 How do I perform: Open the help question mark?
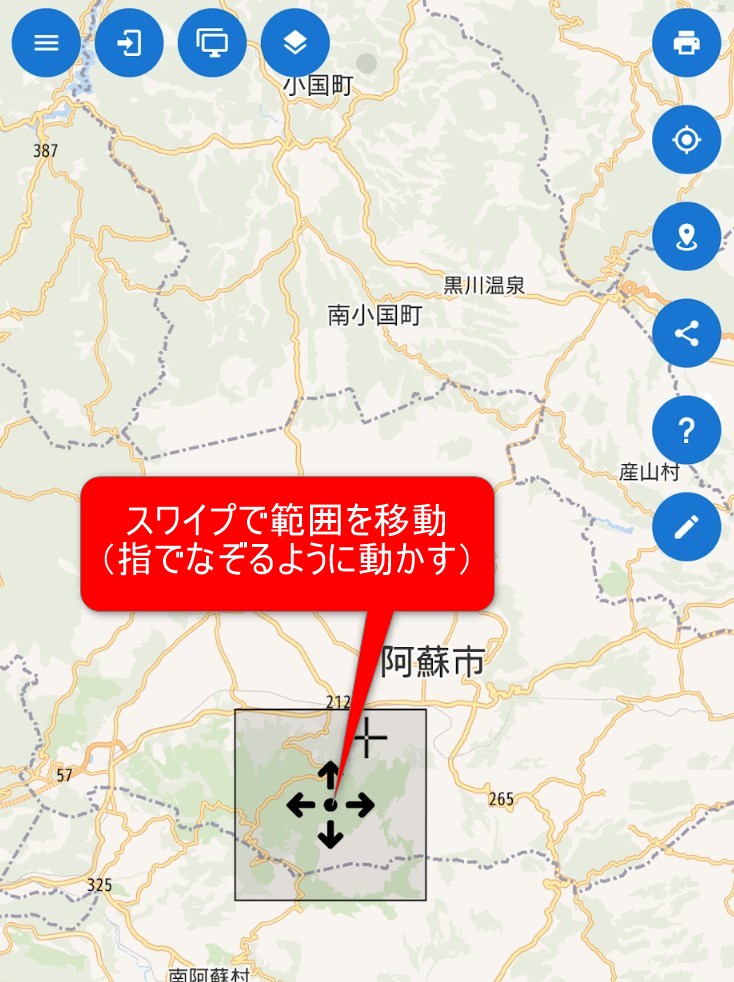[x=686, y=430]
